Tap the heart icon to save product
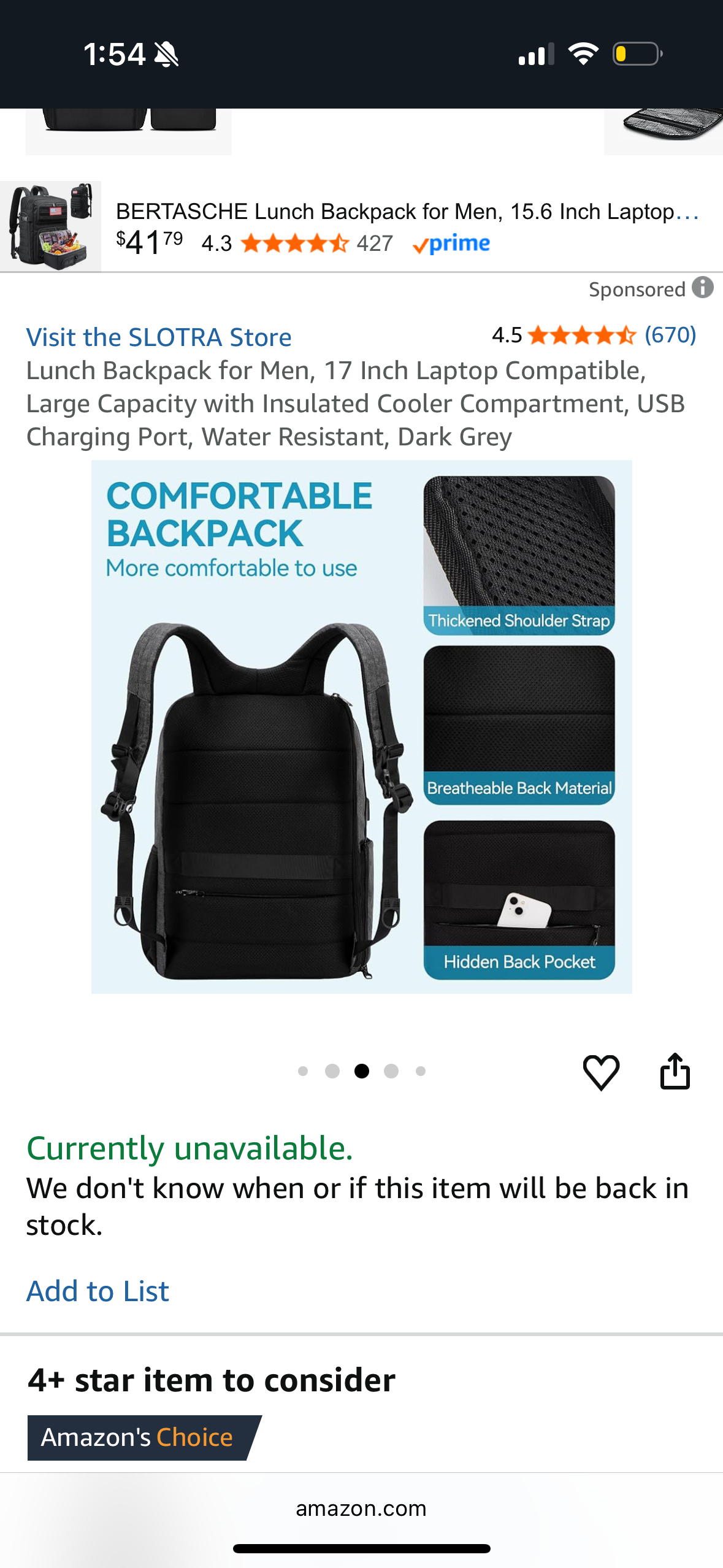The image size is (723, 1568). 602,1071
